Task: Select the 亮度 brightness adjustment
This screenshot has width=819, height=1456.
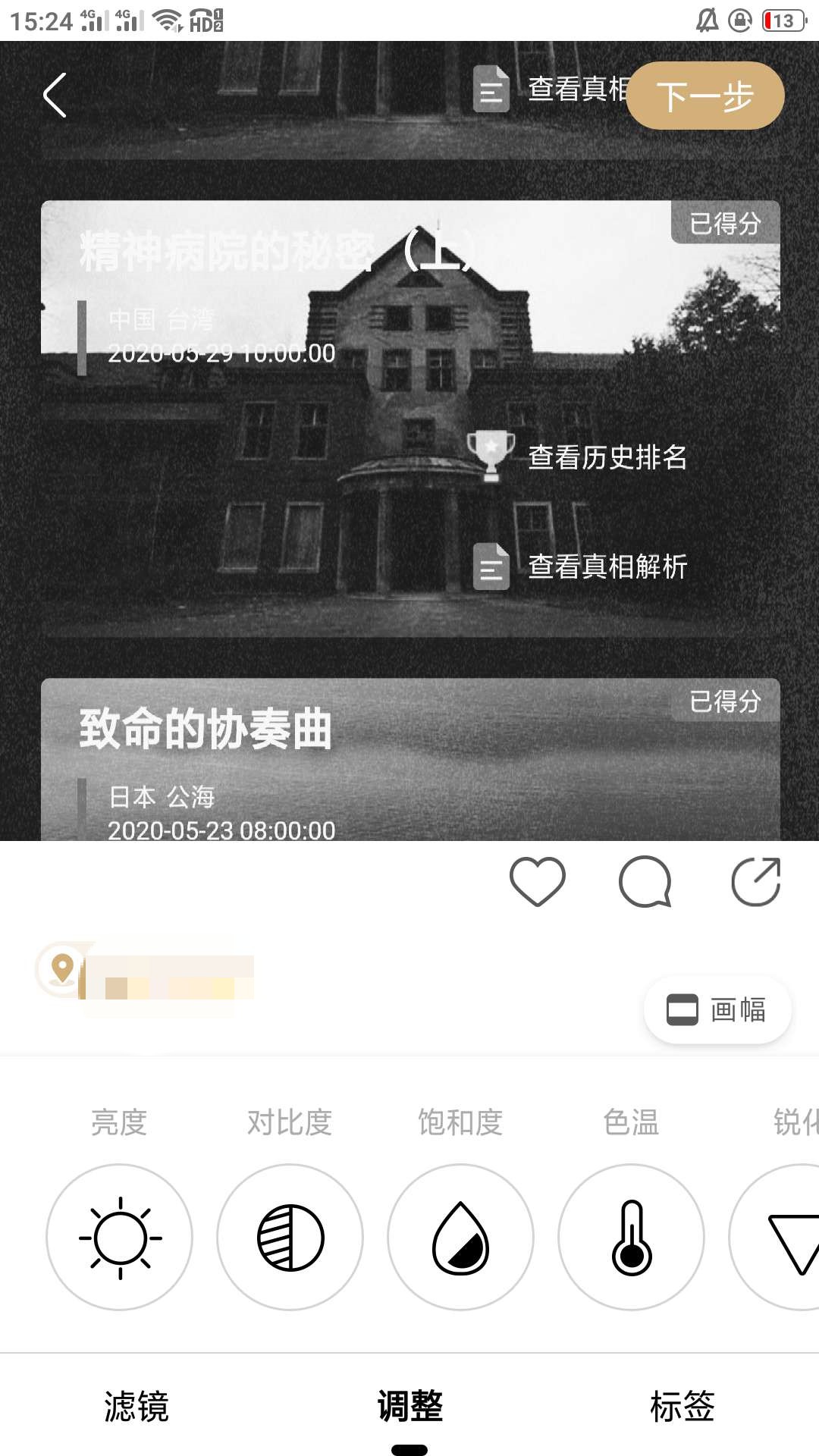Action: [120, 1237]
